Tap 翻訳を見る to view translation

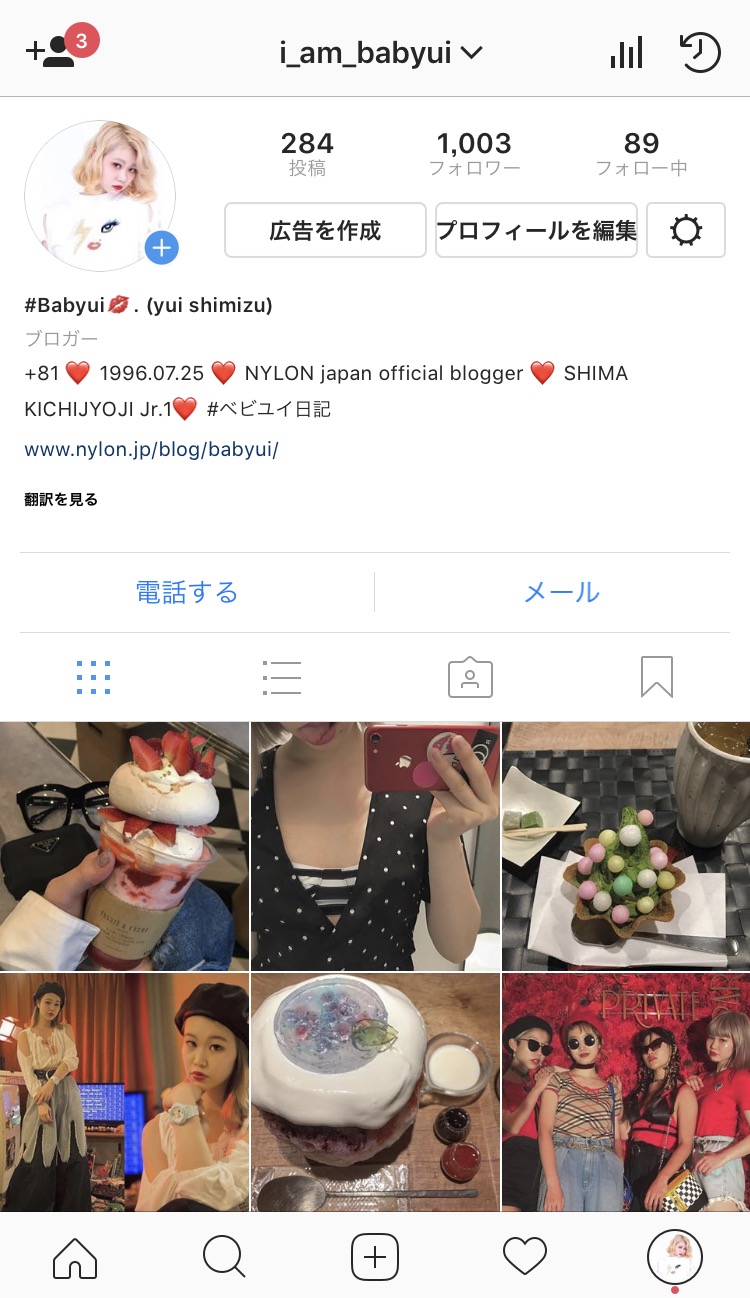click(x=61, y=499)
